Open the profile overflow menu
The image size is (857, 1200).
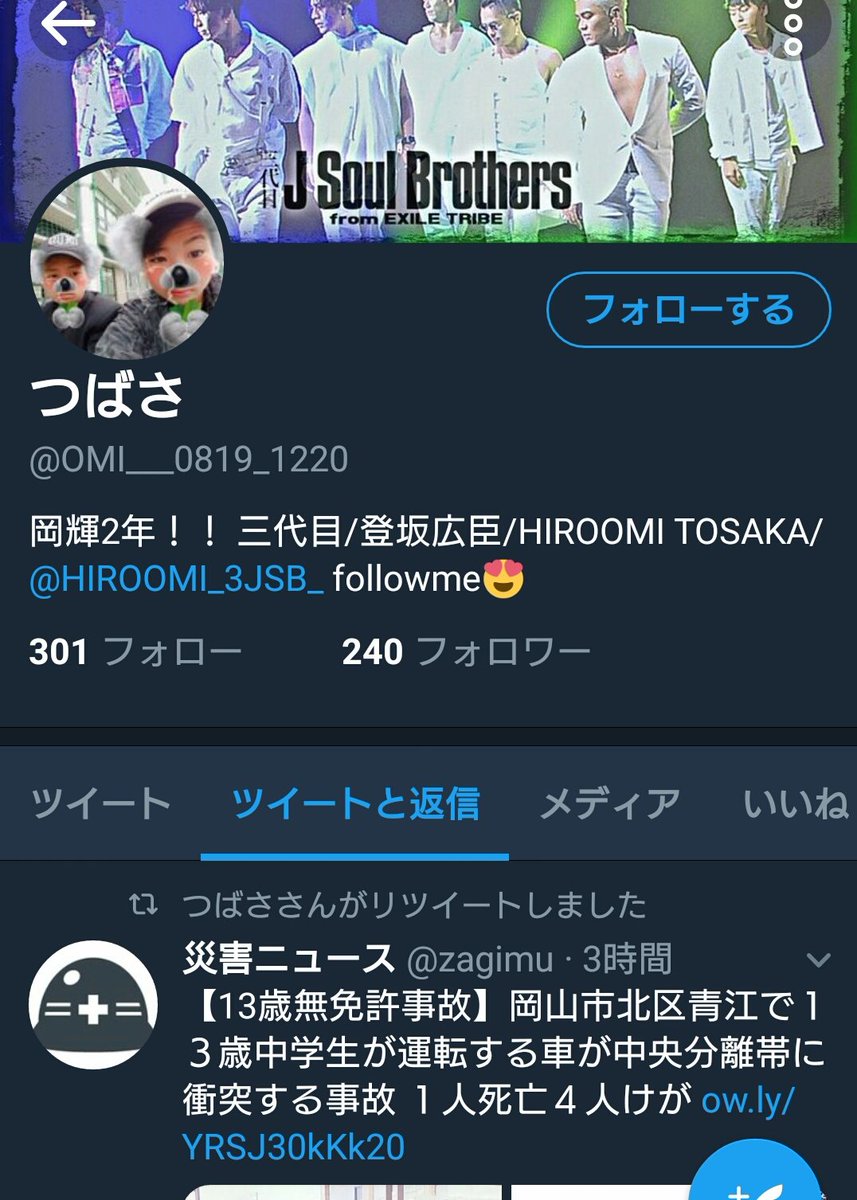click(795, 27)
